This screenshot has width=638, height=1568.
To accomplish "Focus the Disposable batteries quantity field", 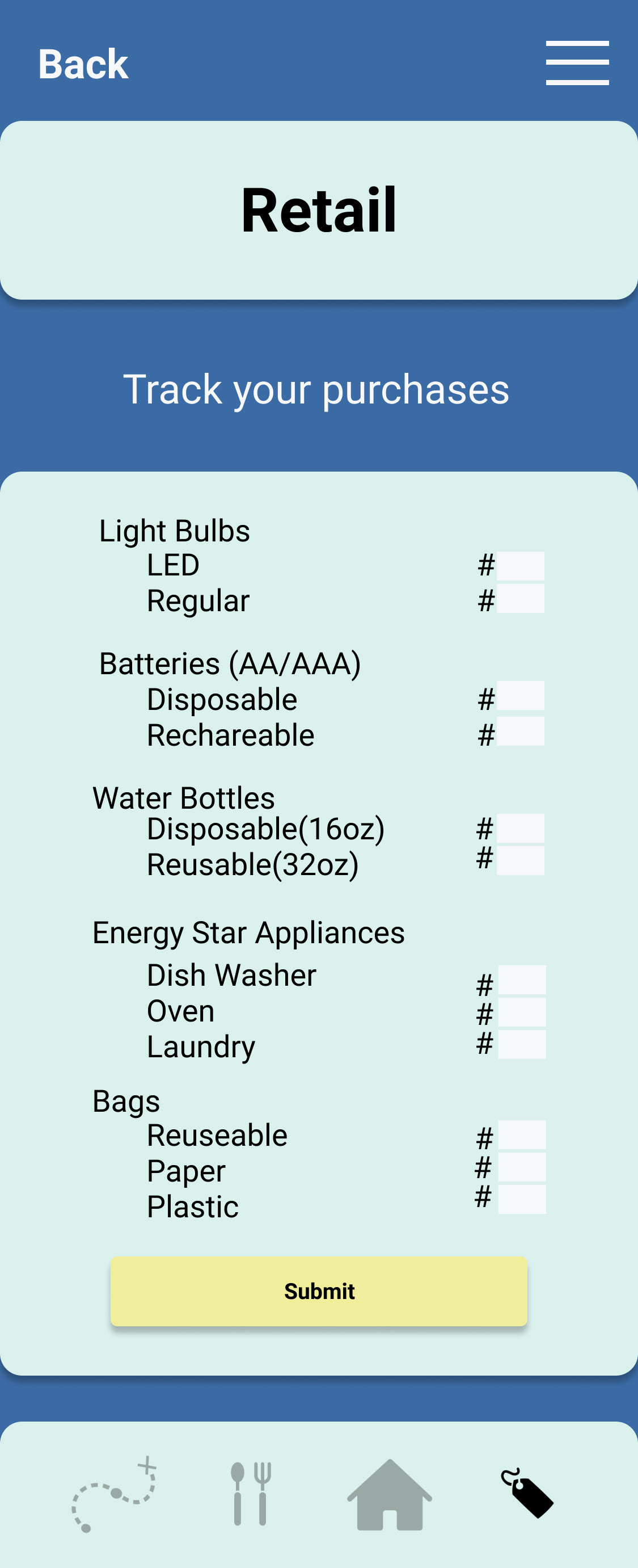I will [x=520, y=696].
